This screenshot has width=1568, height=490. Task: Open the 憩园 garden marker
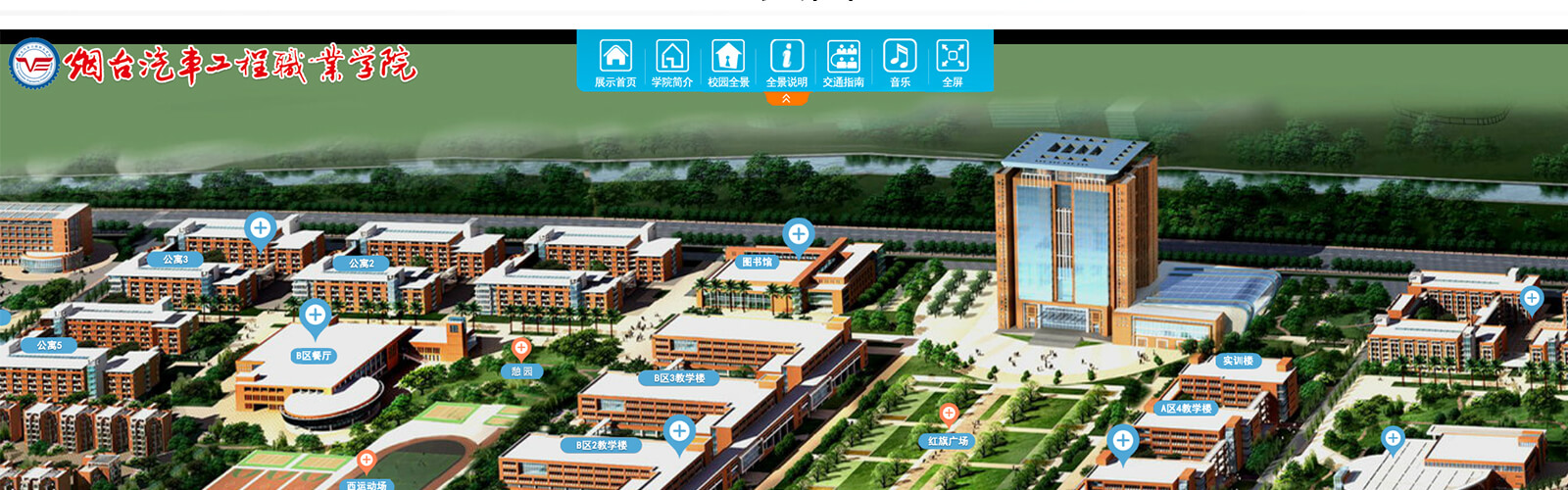click(x=521, y=348)
